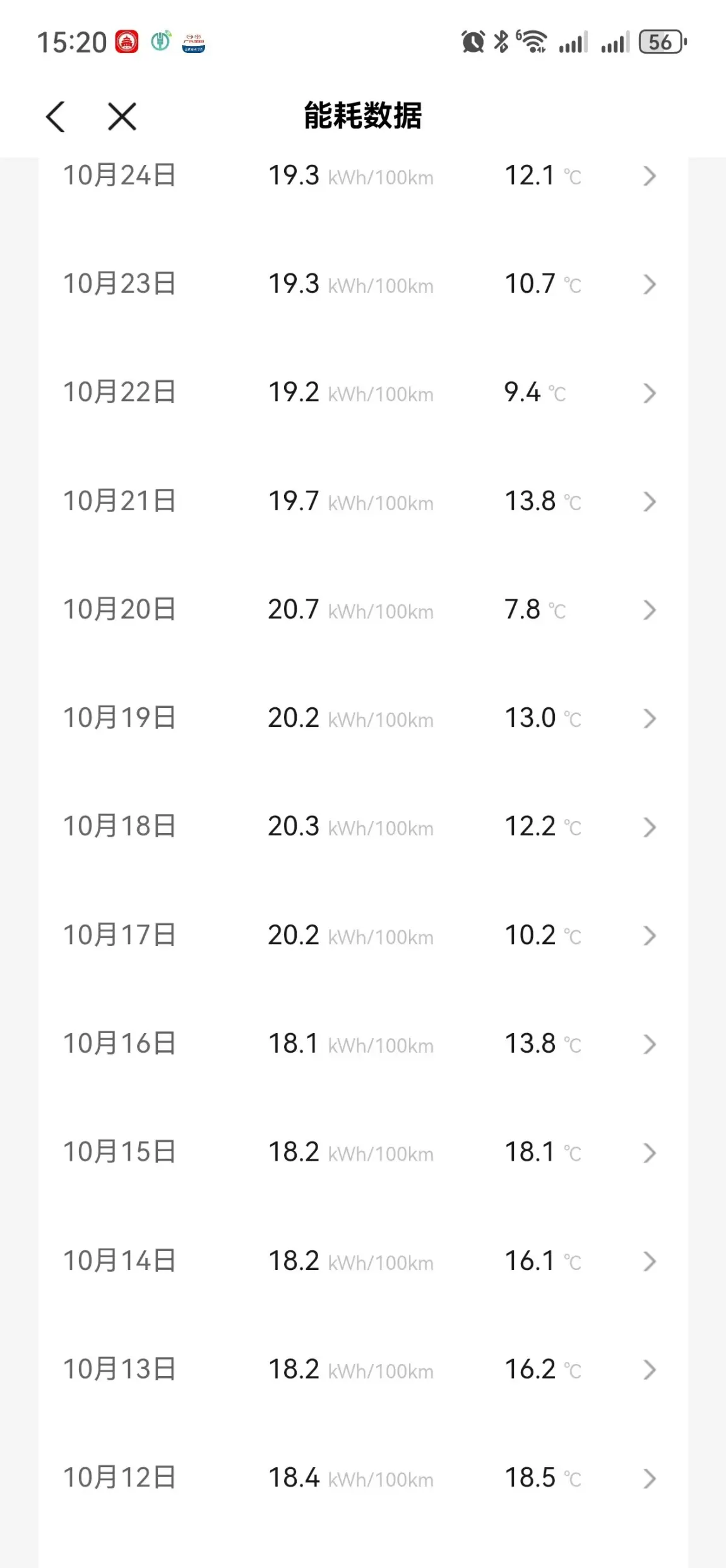This screenshot has height=1568, width=726.
Task: Select the 10月13日 entry
Action: tap(363, 1370)
